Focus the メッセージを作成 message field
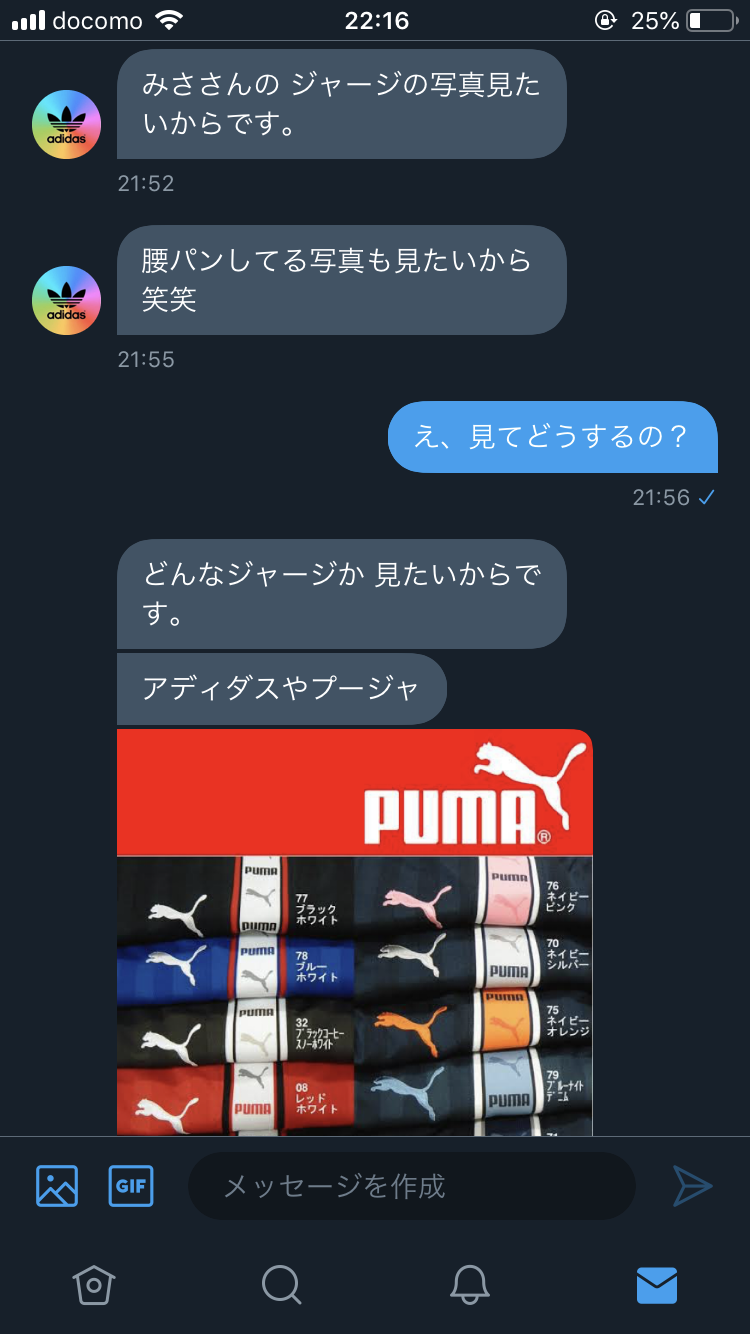 pyautogui.click(x=410, y=1186)
